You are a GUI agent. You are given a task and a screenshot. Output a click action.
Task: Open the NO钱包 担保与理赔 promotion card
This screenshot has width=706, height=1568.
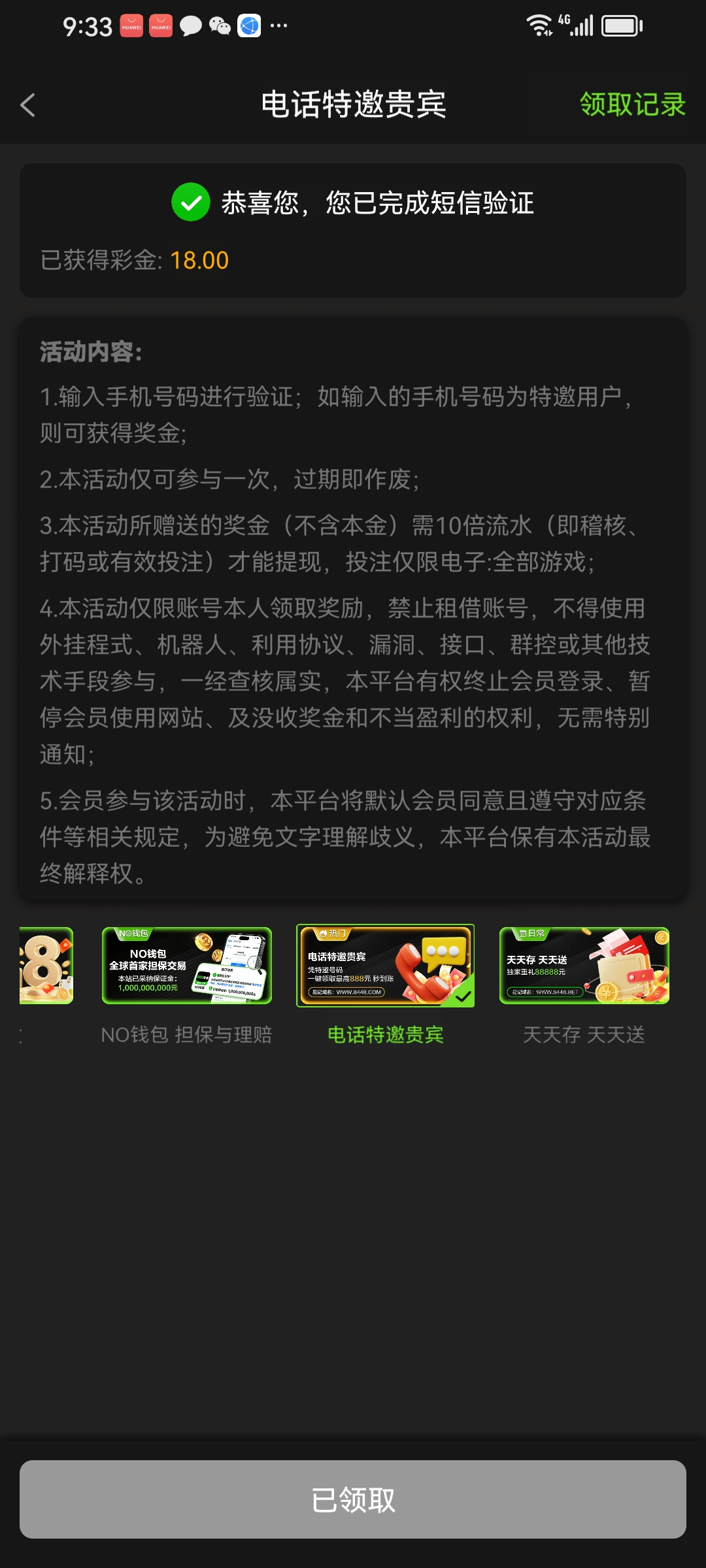coord(186,966)
